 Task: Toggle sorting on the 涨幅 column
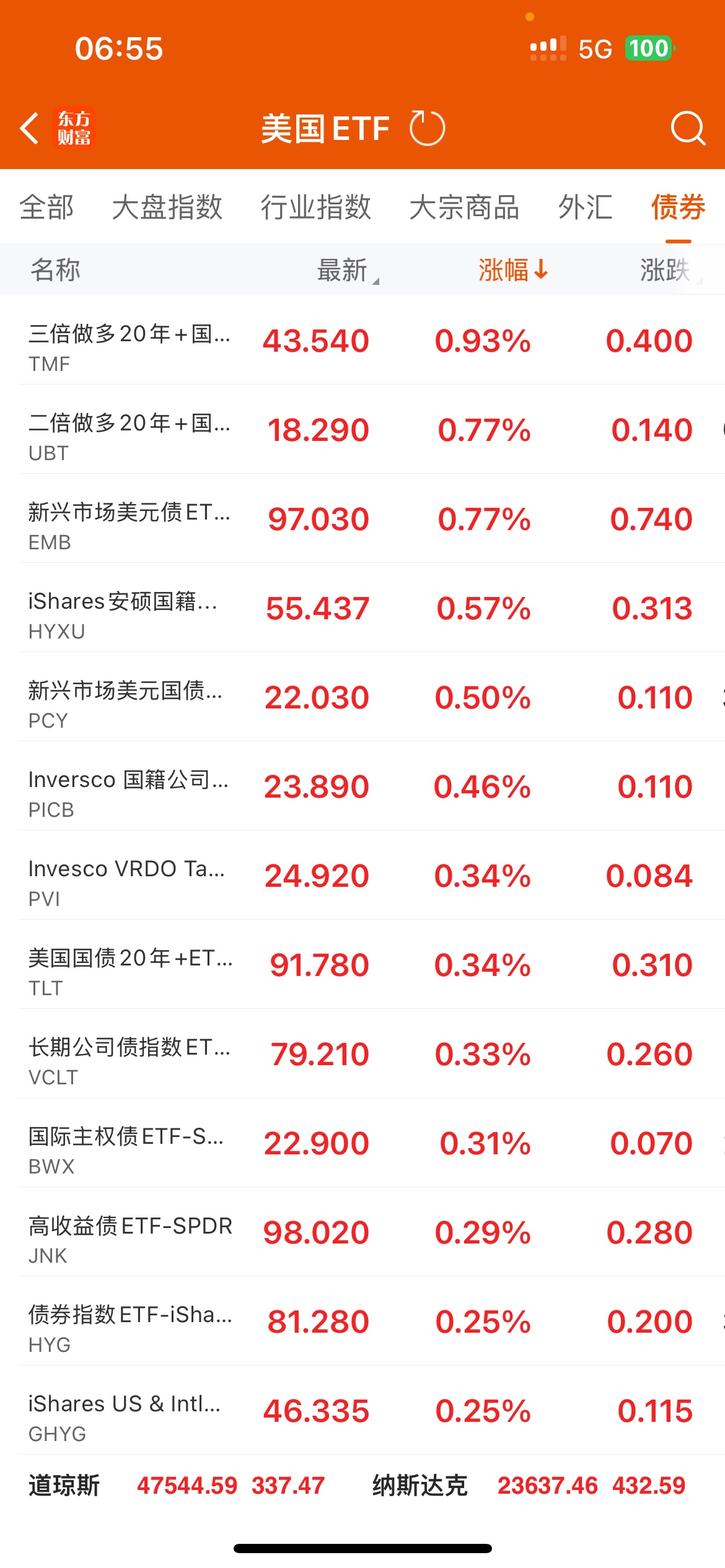(512, 270)
